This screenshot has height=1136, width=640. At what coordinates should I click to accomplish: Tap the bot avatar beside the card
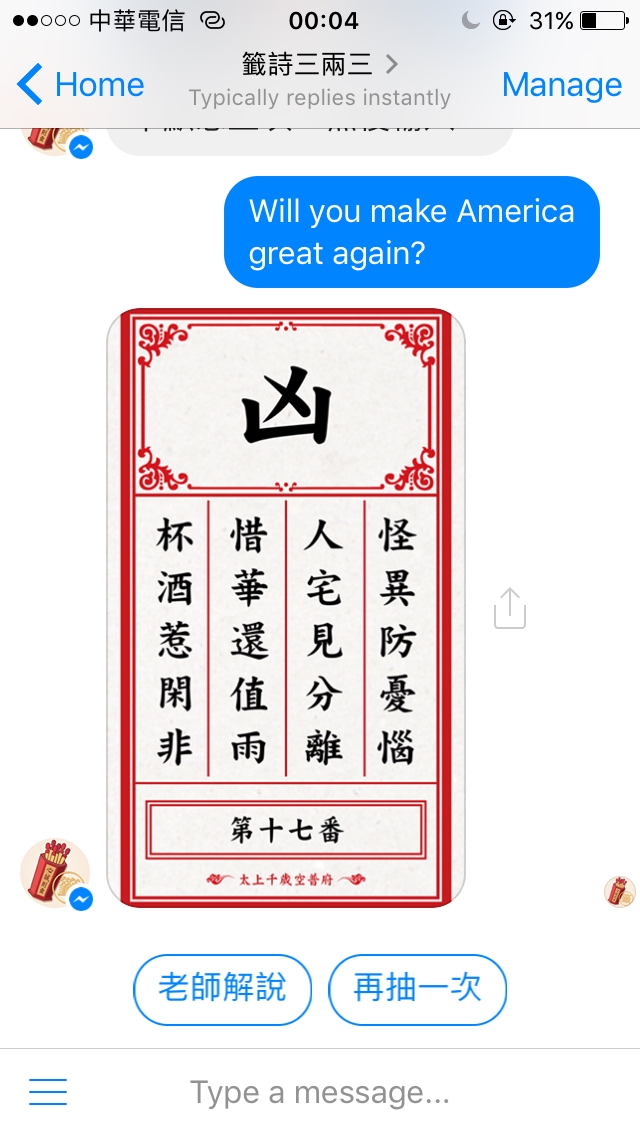(x=55, y=872)
